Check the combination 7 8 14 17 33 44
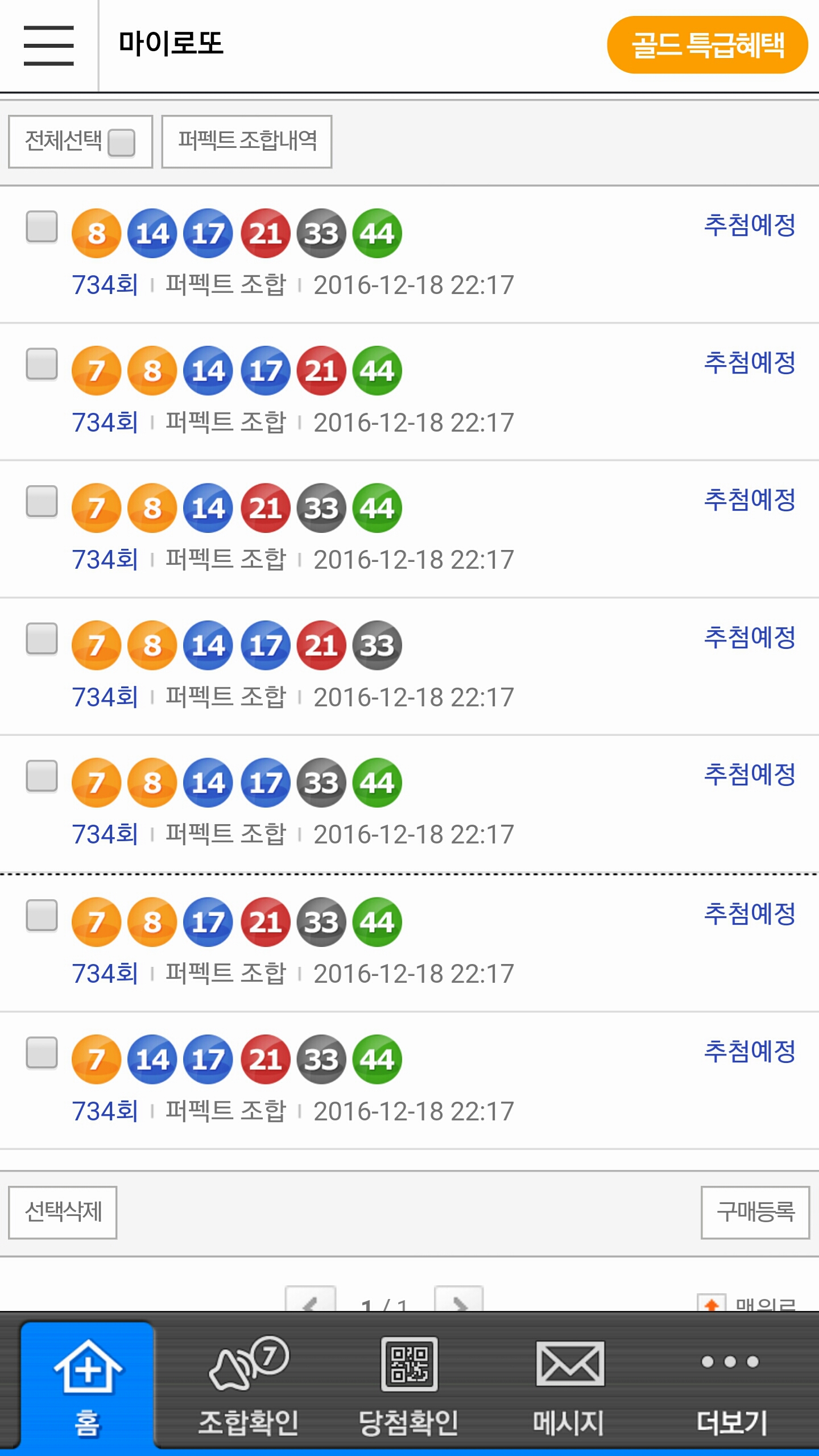Image resolution: width=819 pixels, height=1456 pixels. tap(42, 776)
